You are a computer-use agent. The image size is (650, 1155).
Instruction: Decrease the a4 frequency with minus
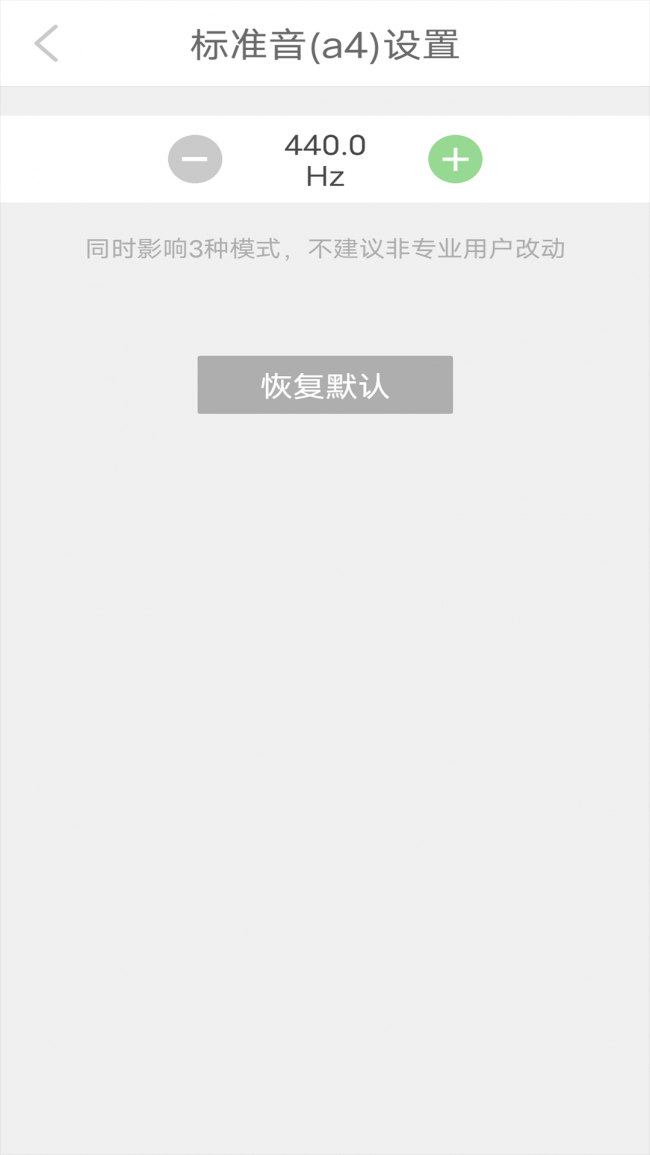click(195, 159)
